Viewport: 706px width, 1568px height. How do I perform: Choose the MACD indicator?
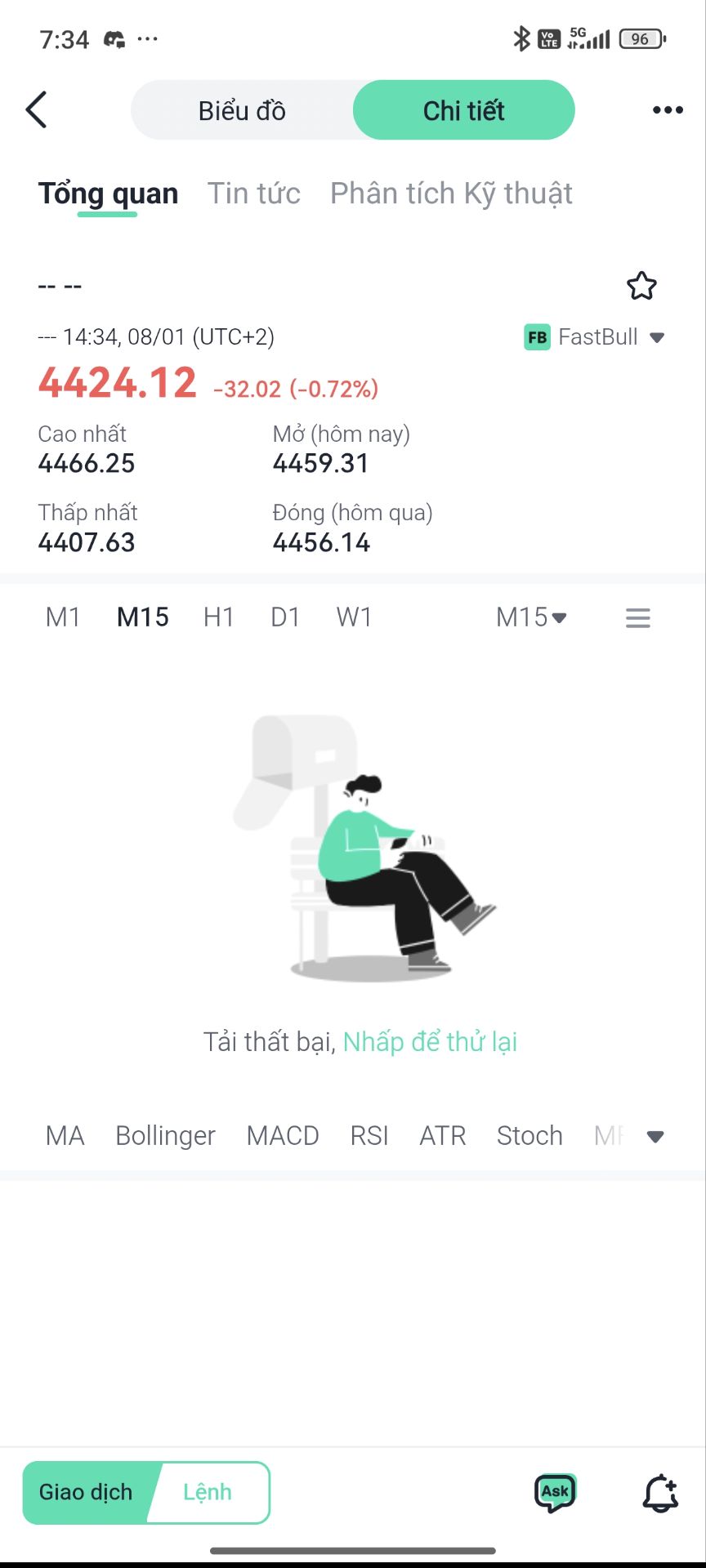[283, 1135]
